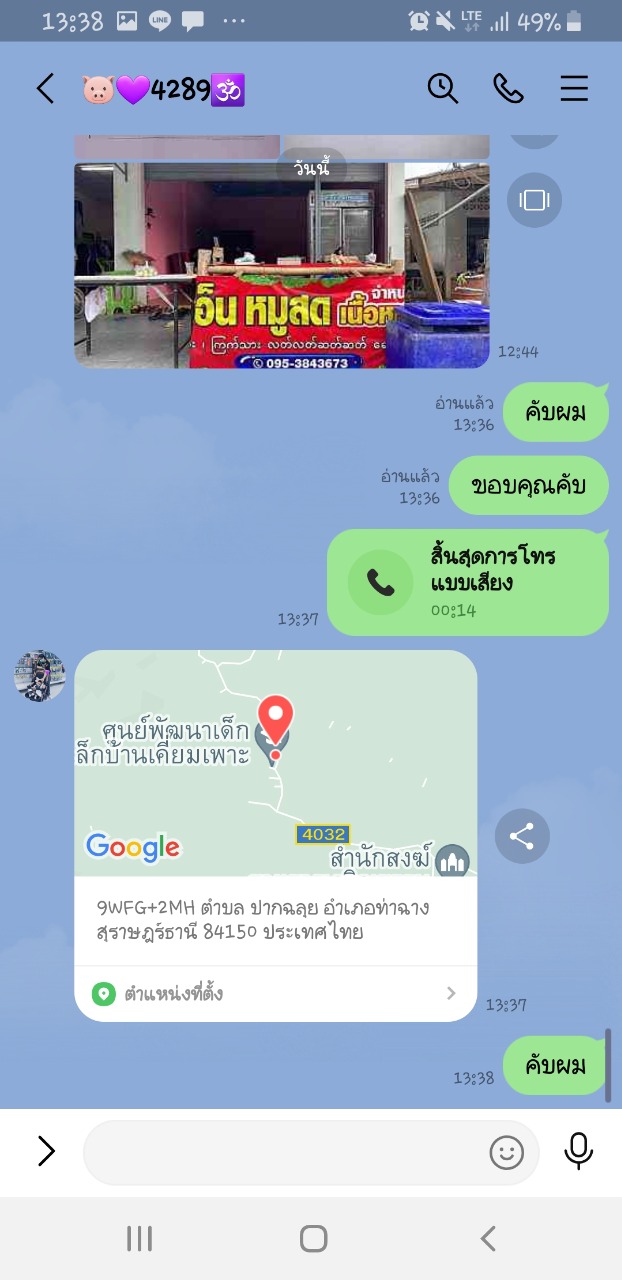This screenshot has height=1280, width=622.
Task: Record a voice message with microphone
Action: coord(578,1152)
